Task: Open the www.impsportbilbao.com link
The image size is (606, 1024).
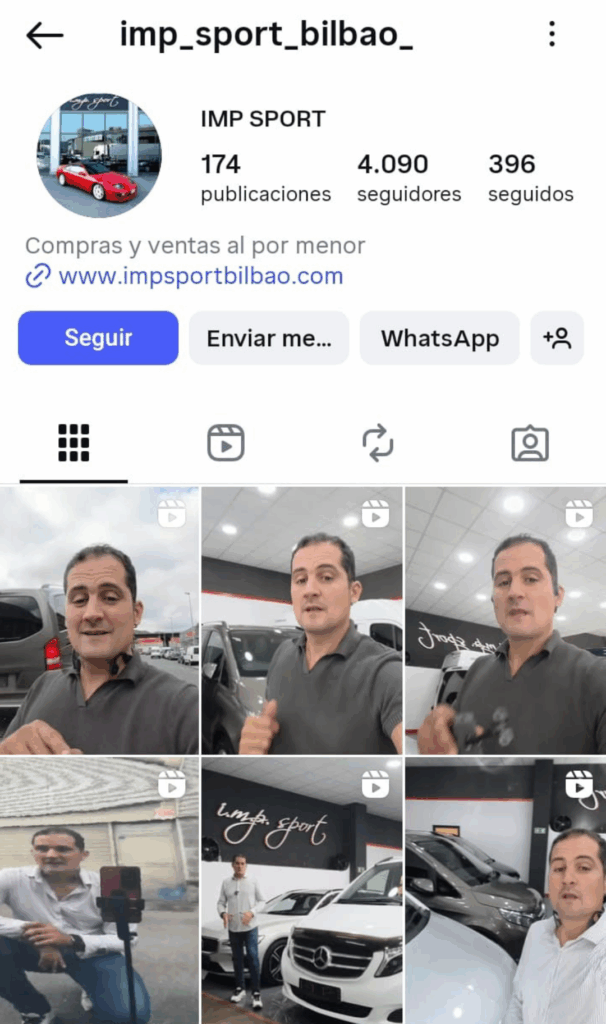Action: pyautogui.click(x=200, y=276)
